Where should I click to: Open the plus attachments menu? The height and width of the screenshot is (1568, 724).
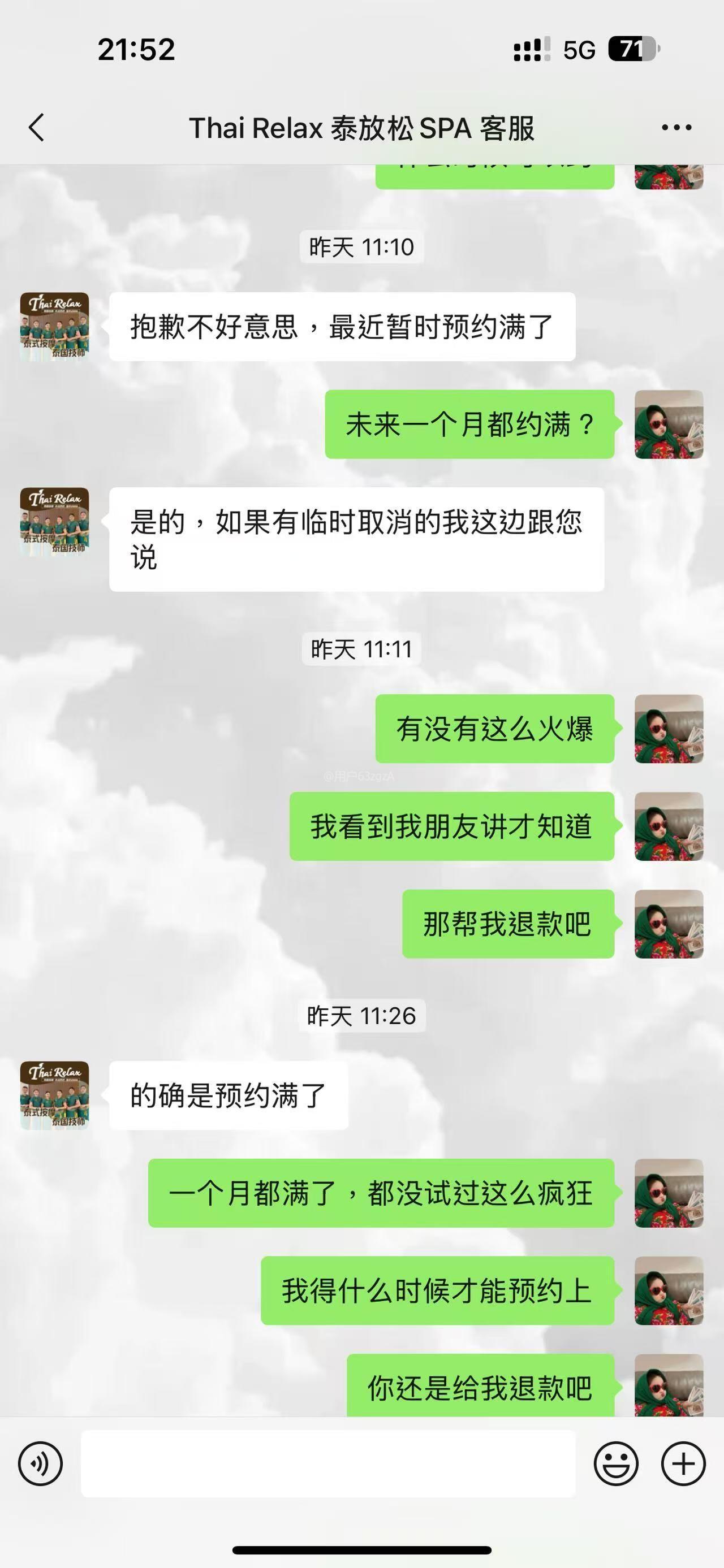click(x=683, y=1464)
